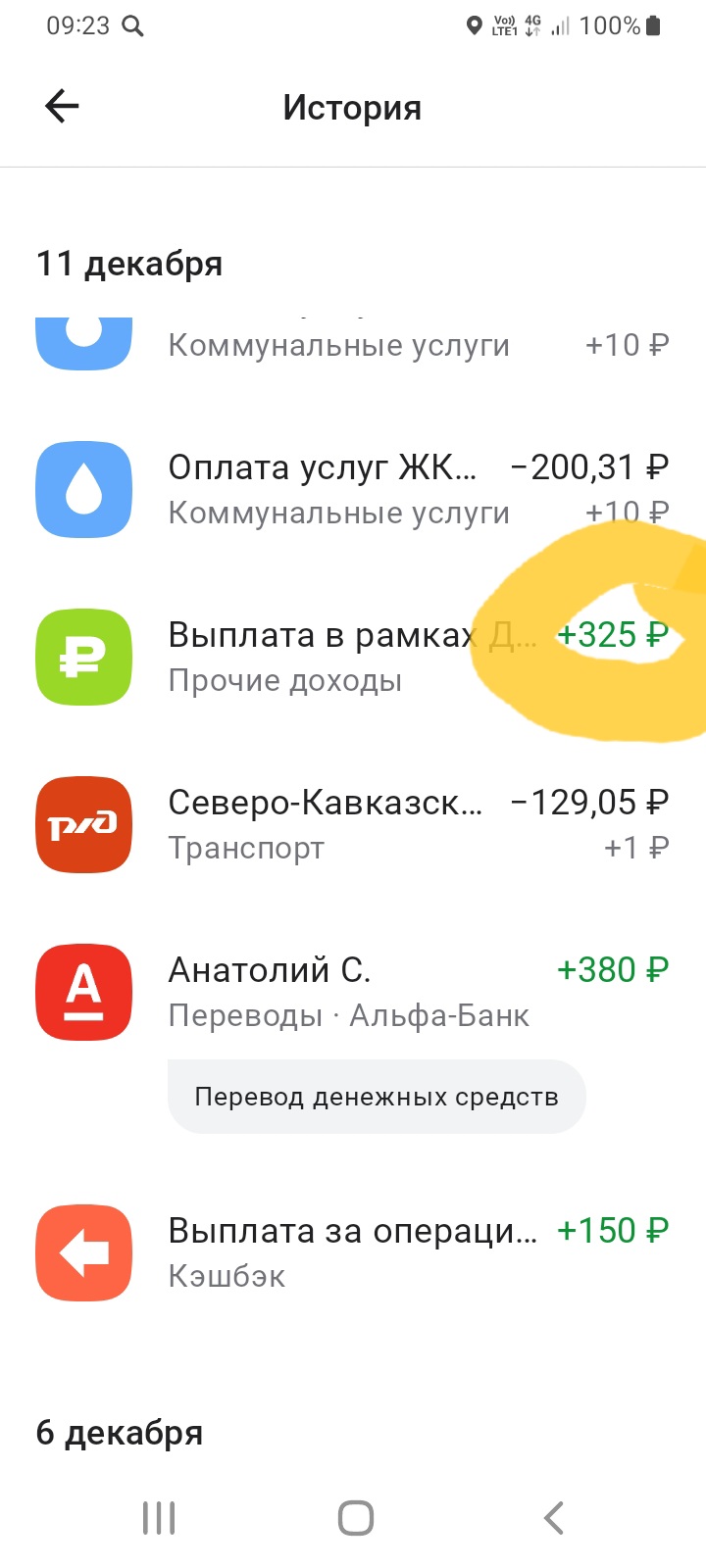Tap the system home button

(355, 1518)
